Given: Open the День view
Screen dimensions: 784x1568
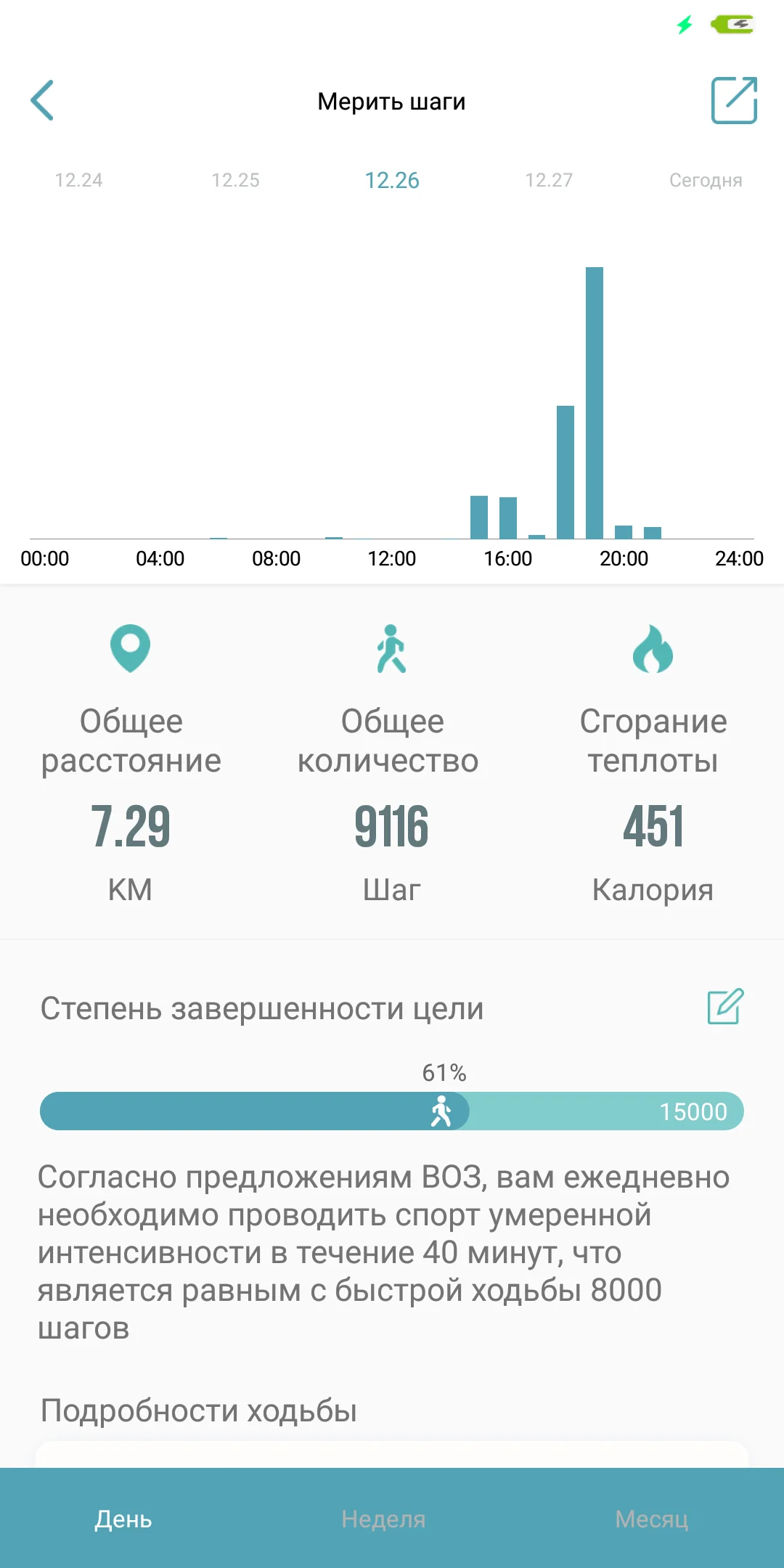Looking at the screenshot, I should click(x=123, y=1519).
